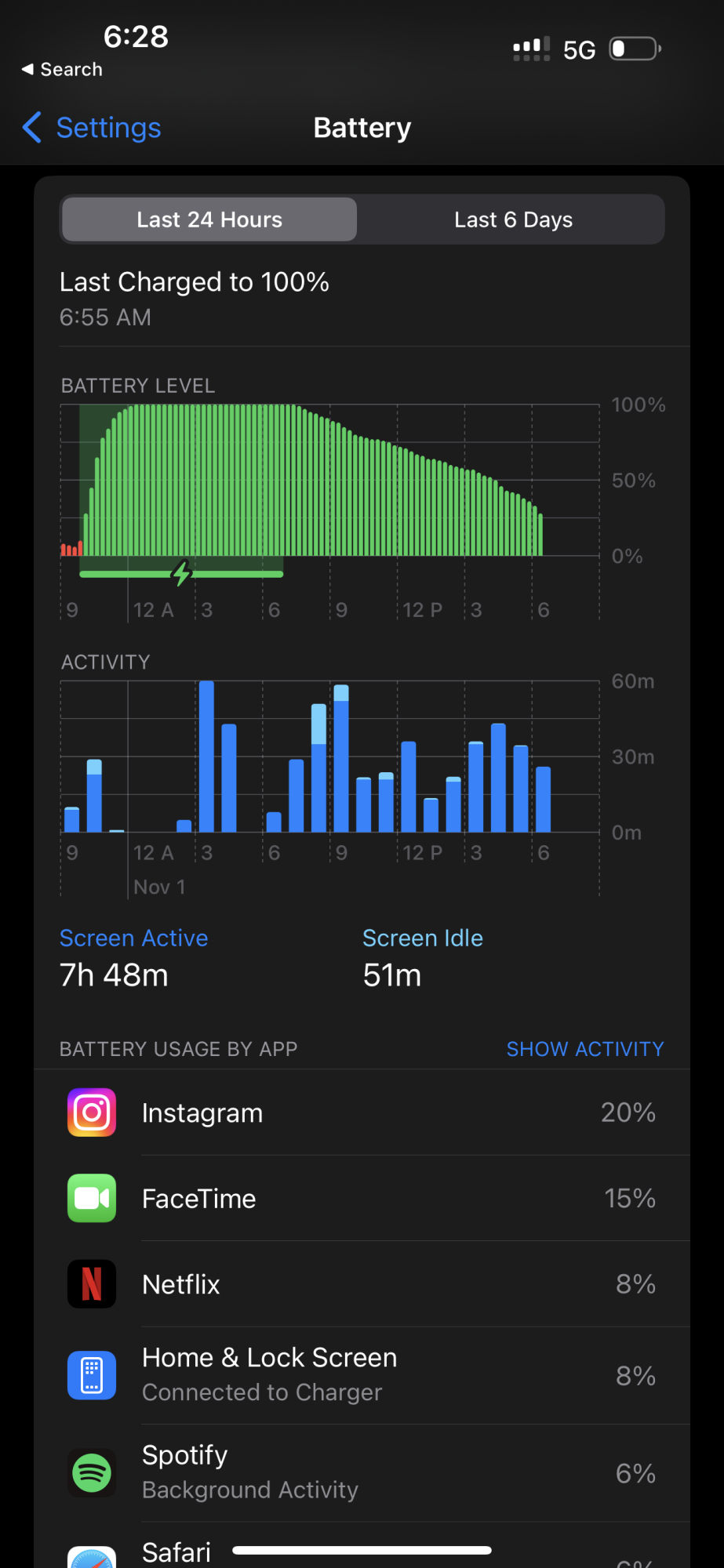Select the Last 24 Hours segment
Screen dimensions: 724x1568
pyautogui.click(x=209, y=220)
